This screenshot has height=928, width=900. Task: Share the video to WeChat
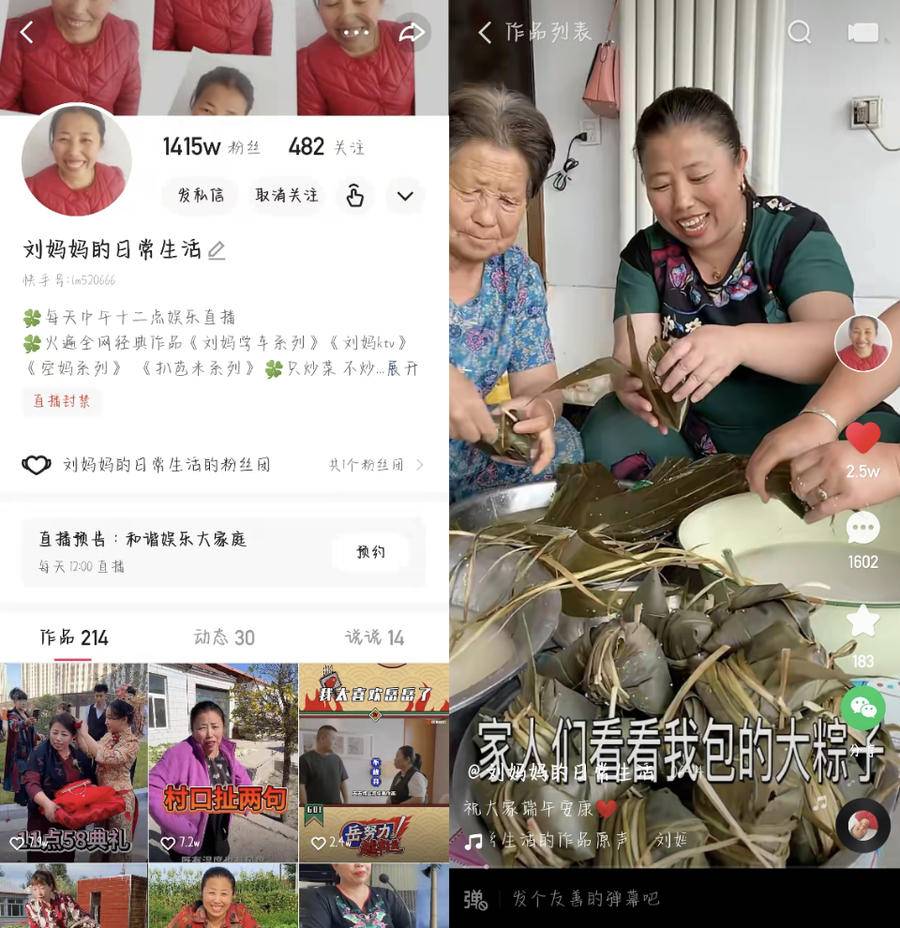[x=862, y=708]
